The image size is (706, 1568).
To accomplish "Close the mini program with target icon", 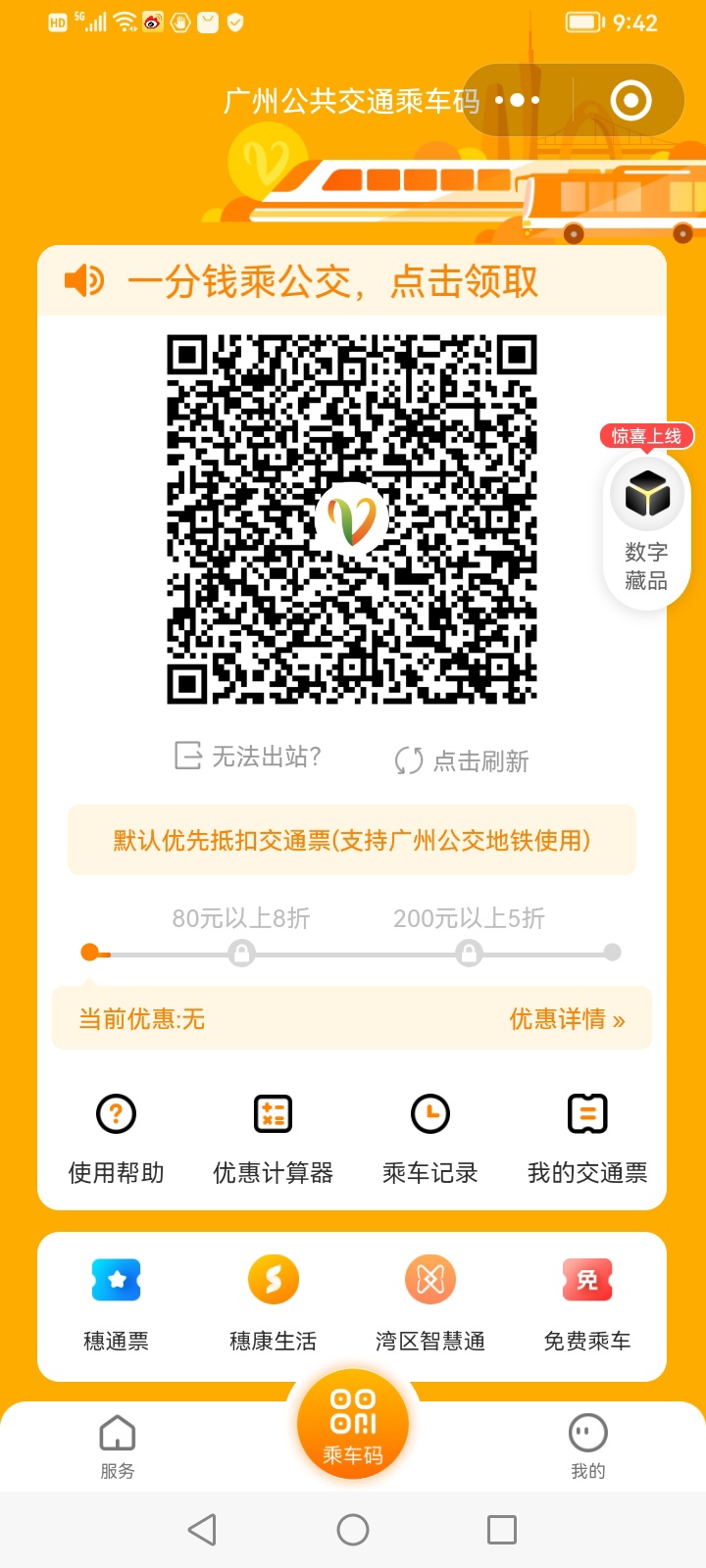I will 630,100.
